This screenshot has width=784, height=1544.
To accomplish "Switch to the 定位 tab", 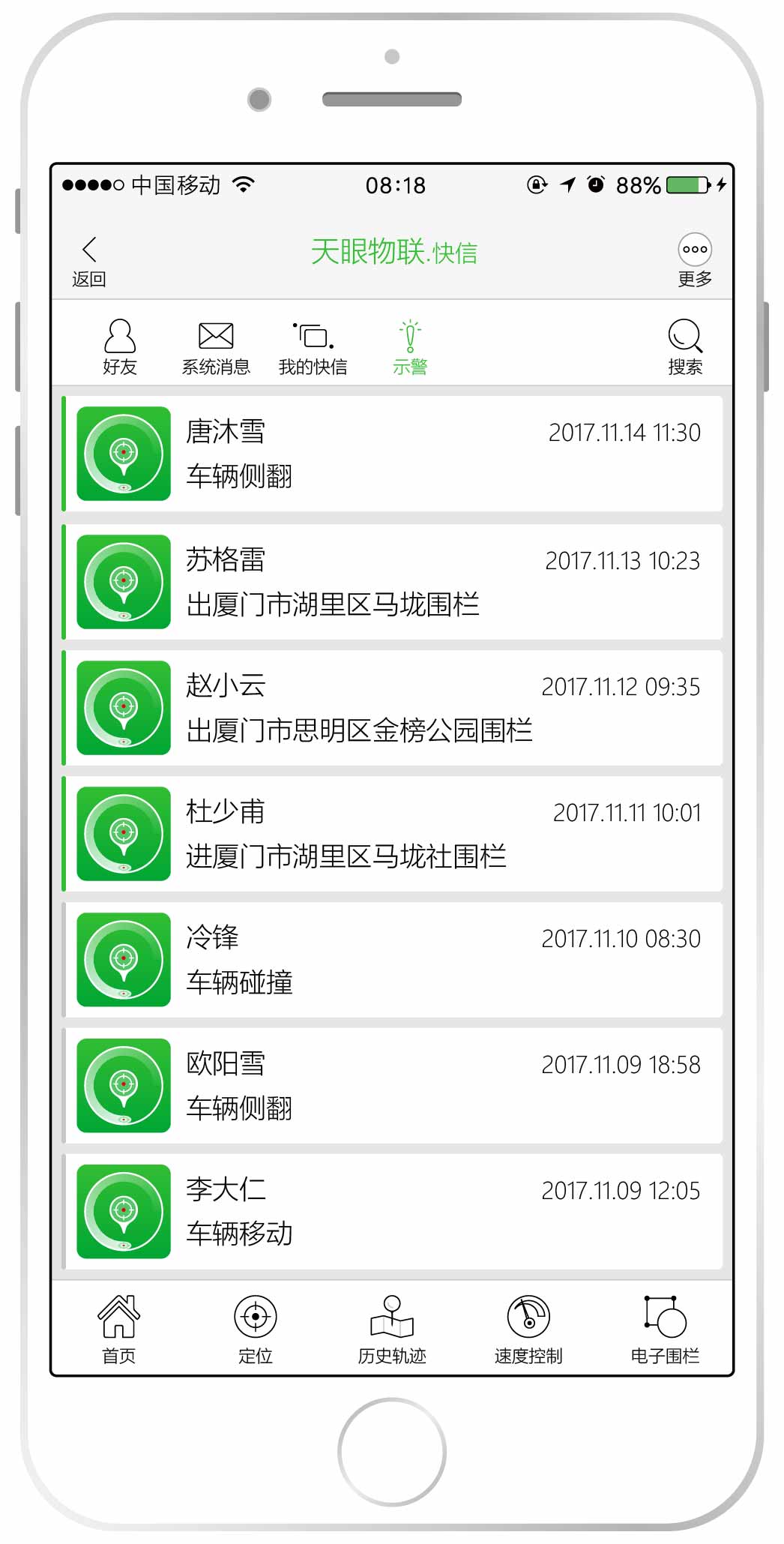I will [x=256, y=1329].
